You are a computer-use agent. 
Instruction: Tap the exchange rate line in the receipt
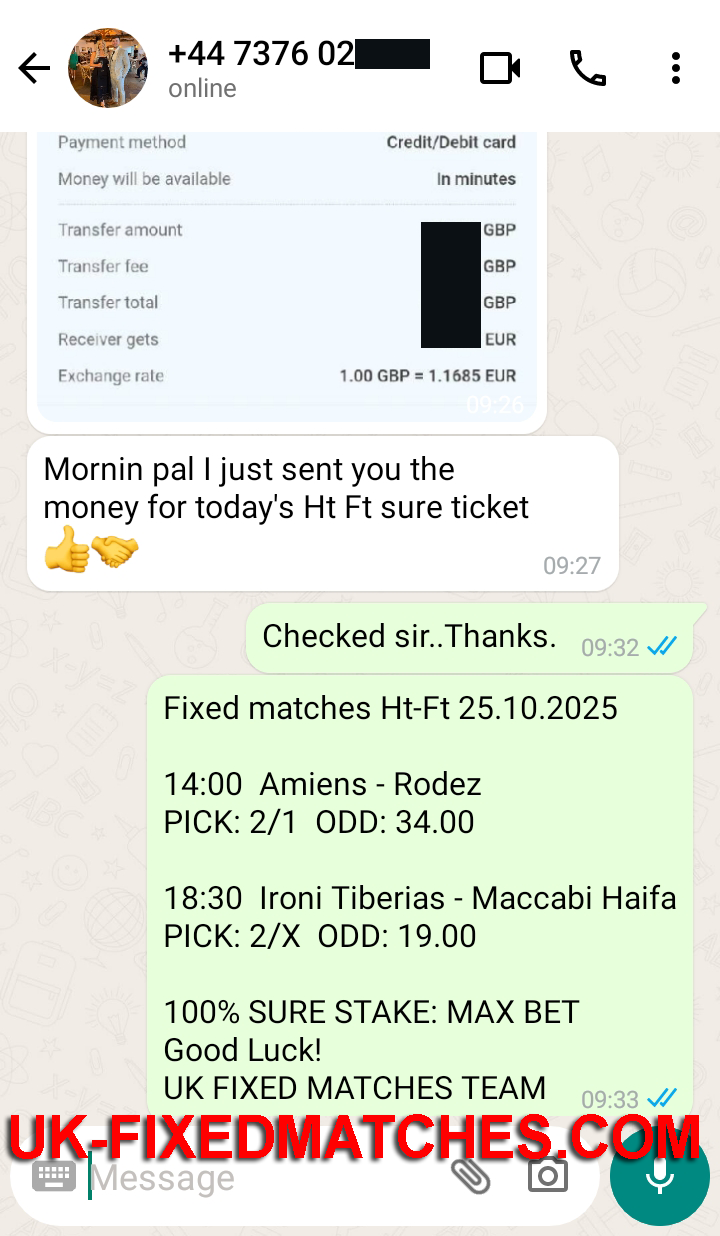coord(285,375)
